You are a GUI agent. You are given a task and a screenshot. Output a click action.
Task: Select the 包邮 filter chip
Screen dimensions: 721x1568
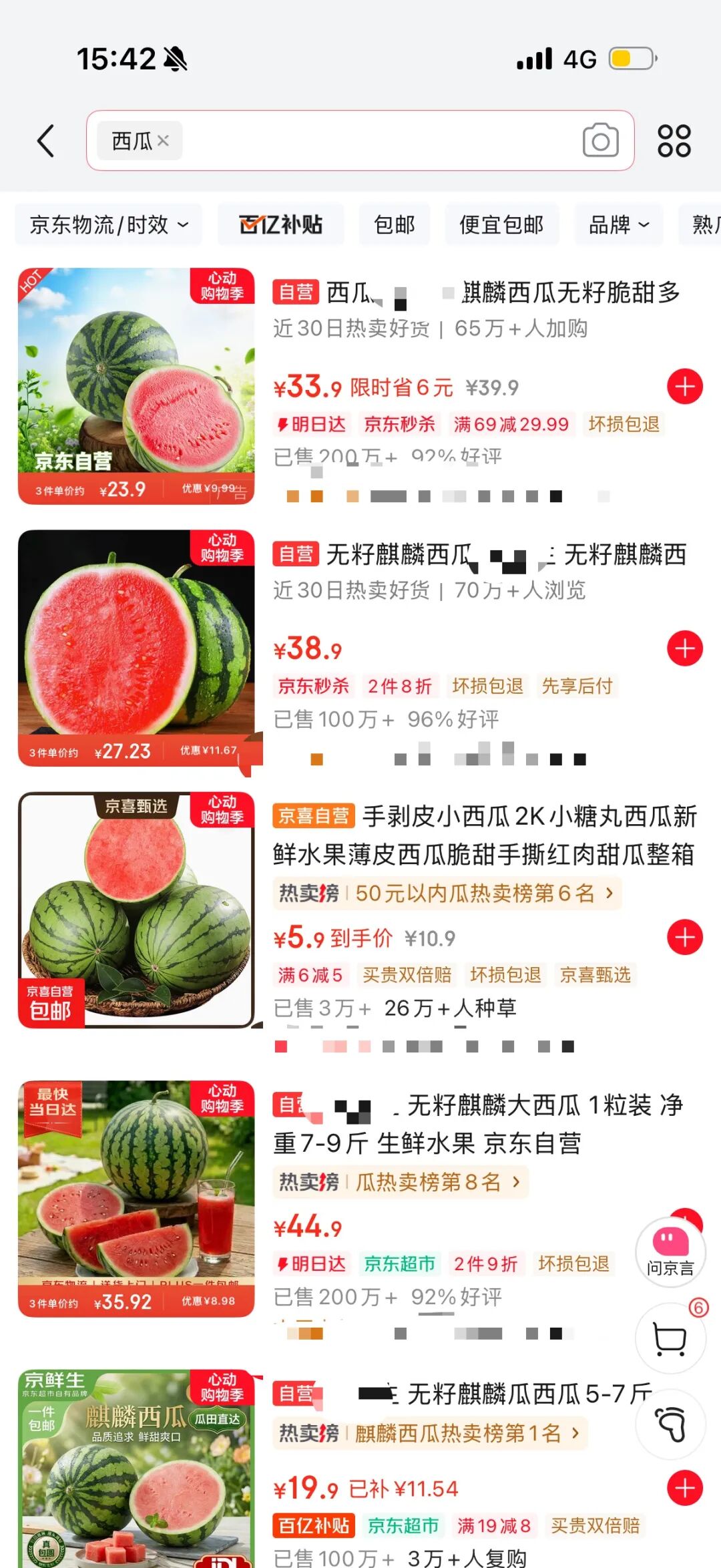click(x=395, y=225)
